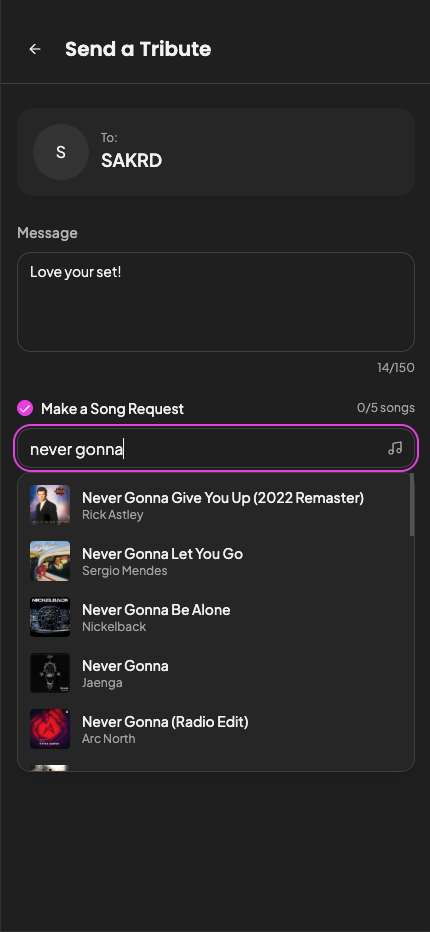Focus the song search field
The image size is (430, 932).
(x=215, y=449)
